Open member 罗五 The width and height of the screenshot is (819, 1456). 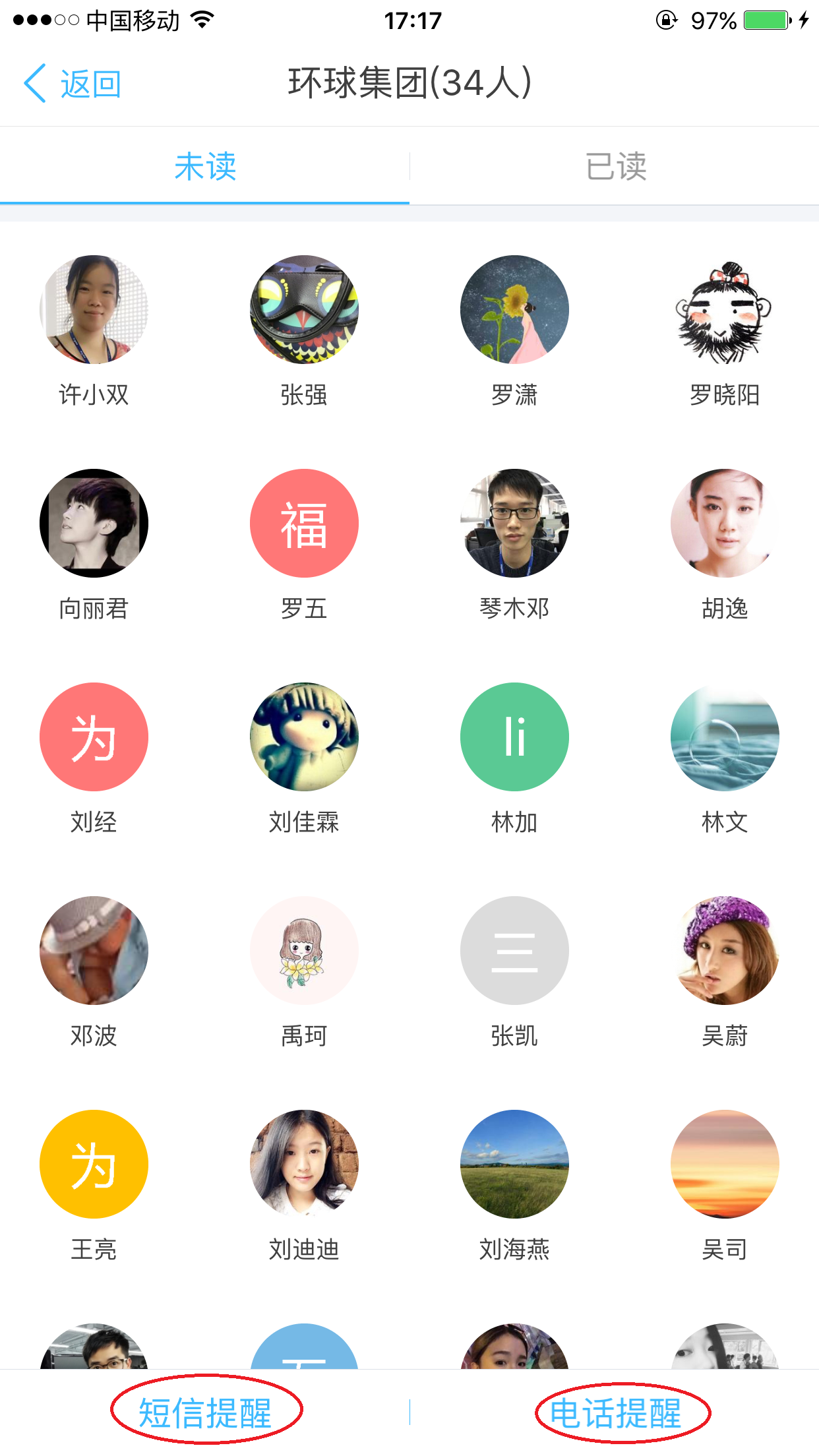[304, 524]
